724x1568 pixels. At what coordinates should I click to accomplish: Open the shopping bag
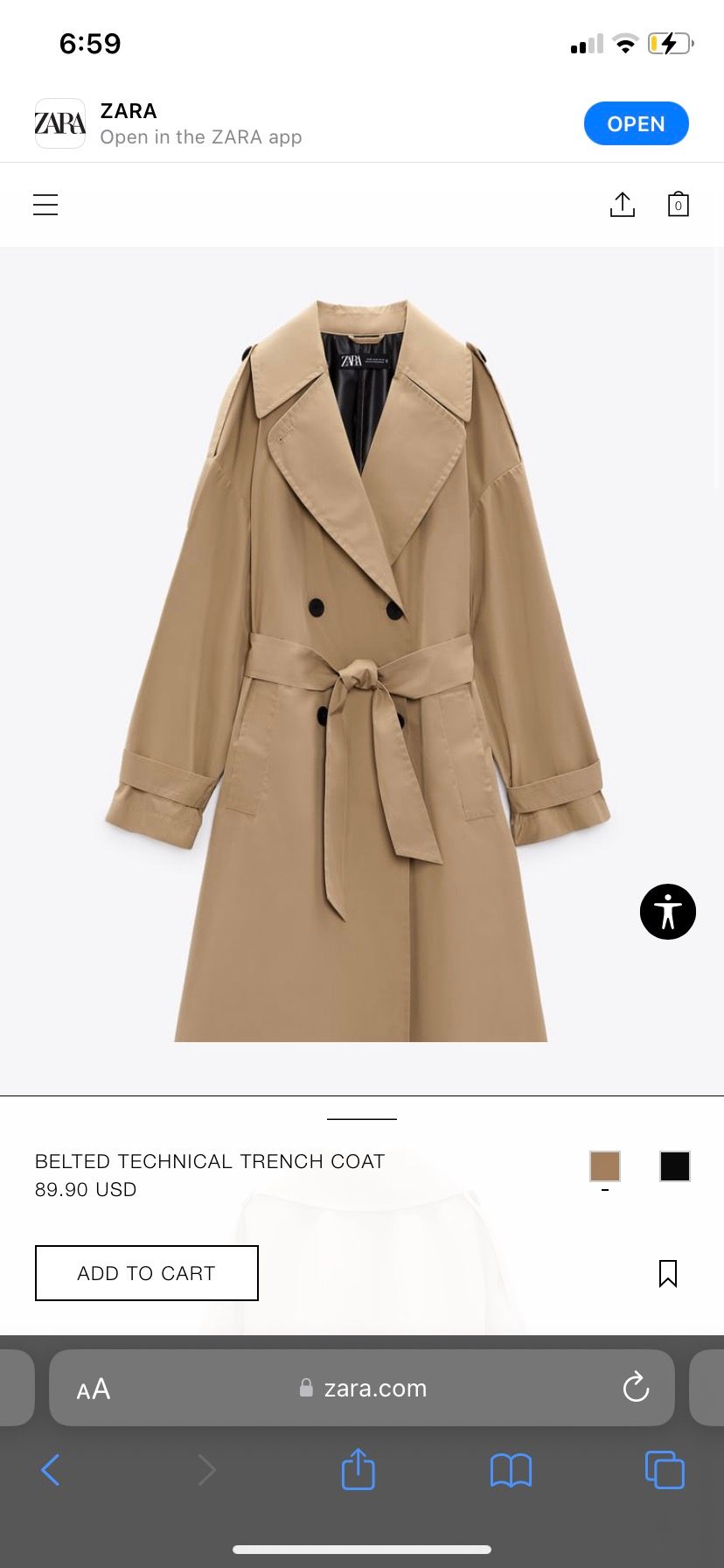(678, 205)
